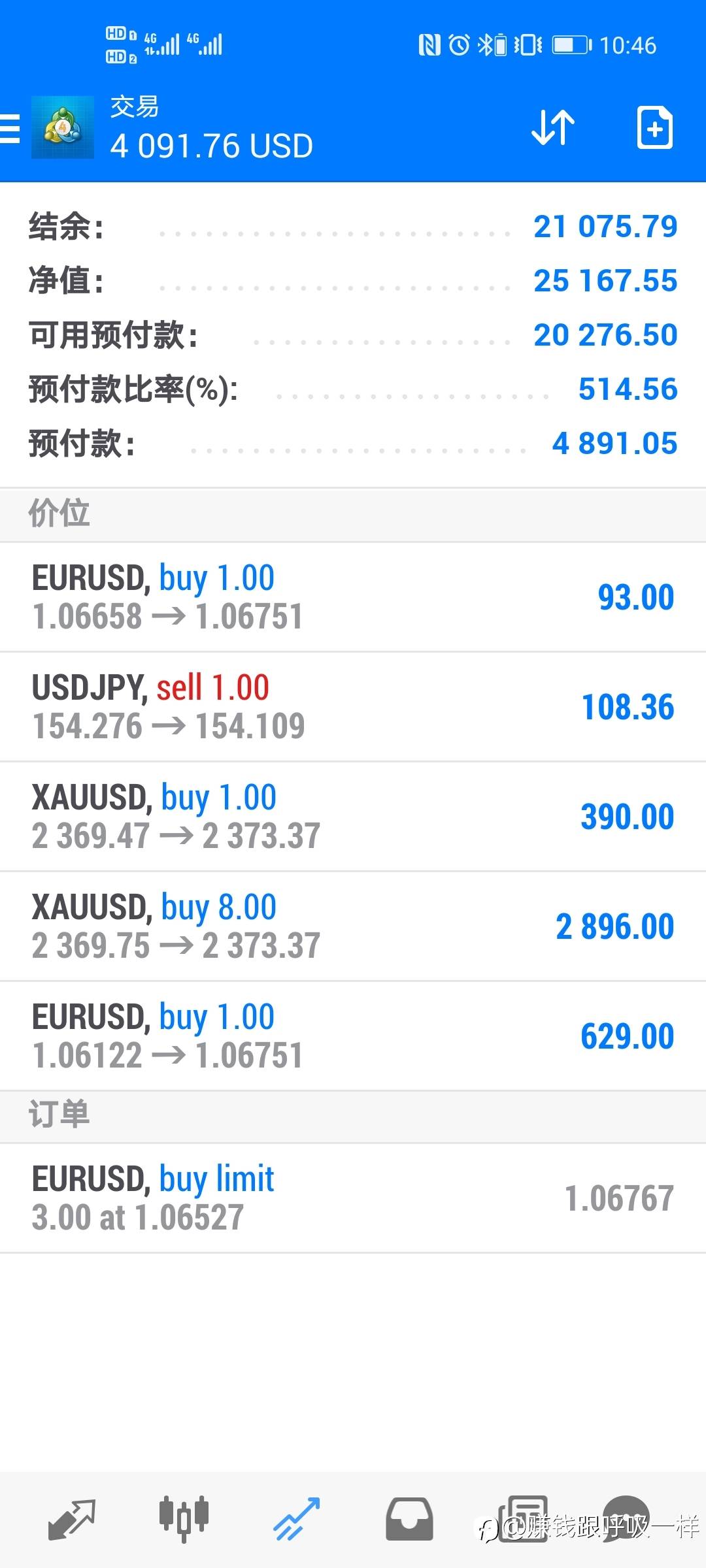The image size is (706, 1568).
Task: Switch to the Chart tab
Action: (184, 1520)
